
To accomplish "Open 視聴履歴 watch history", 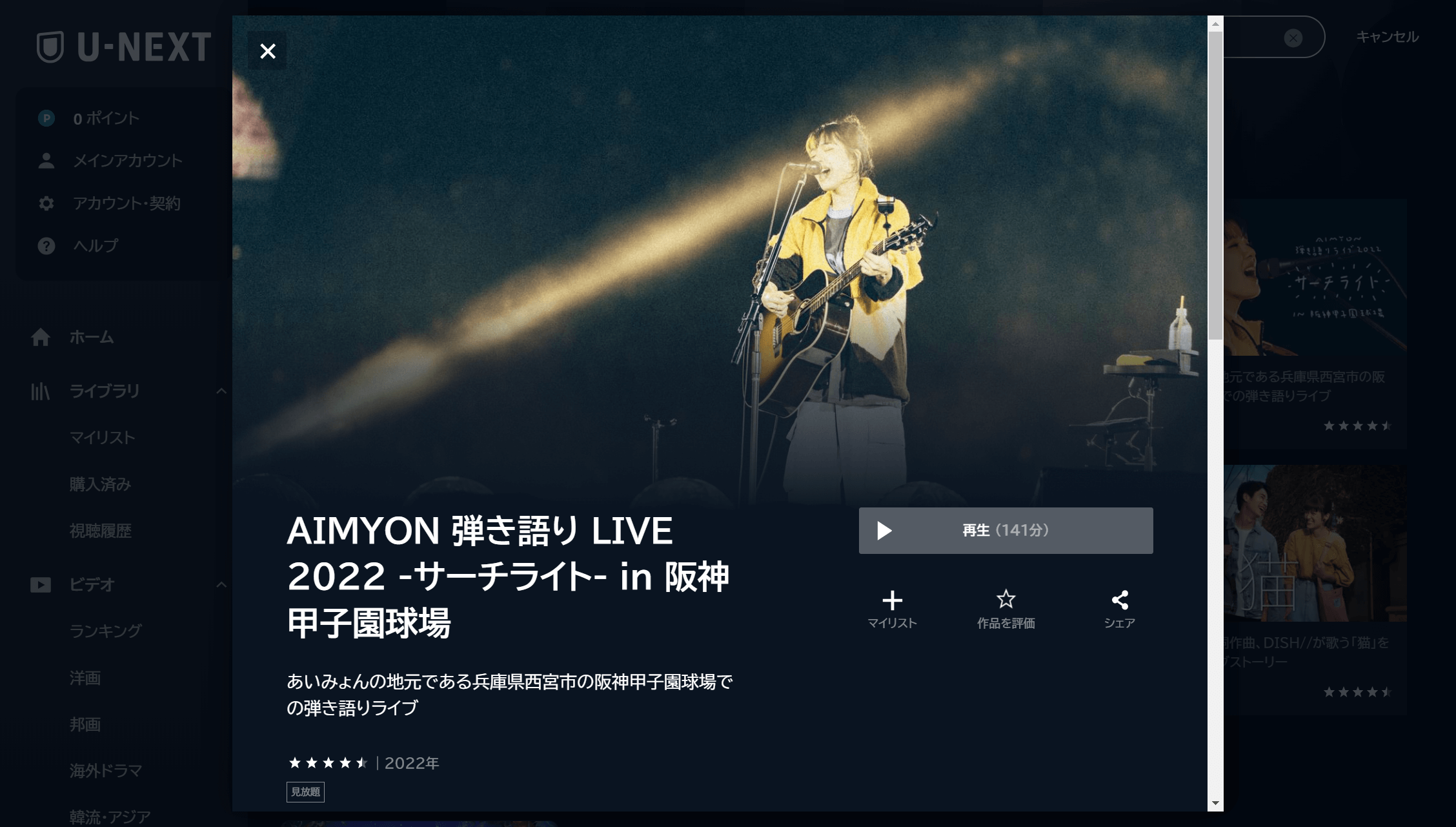I will pos(100,531).
